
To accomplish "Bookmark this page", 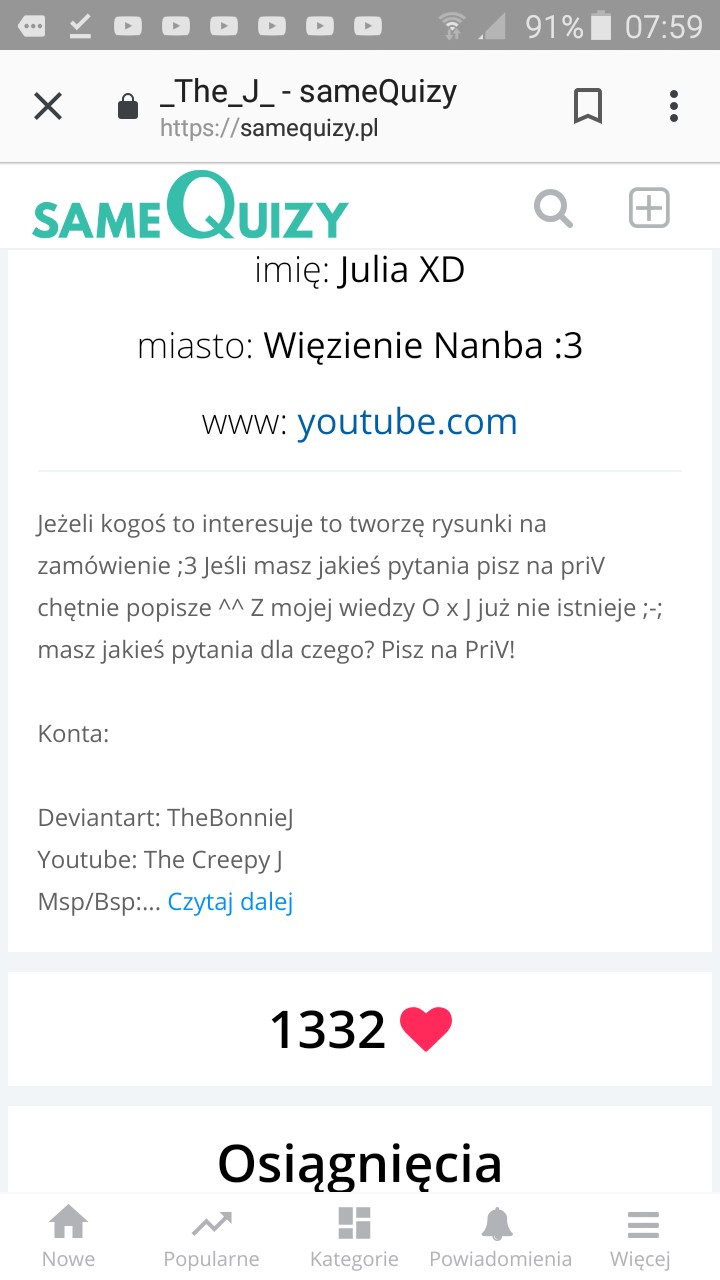I will (x=588, y=106).
